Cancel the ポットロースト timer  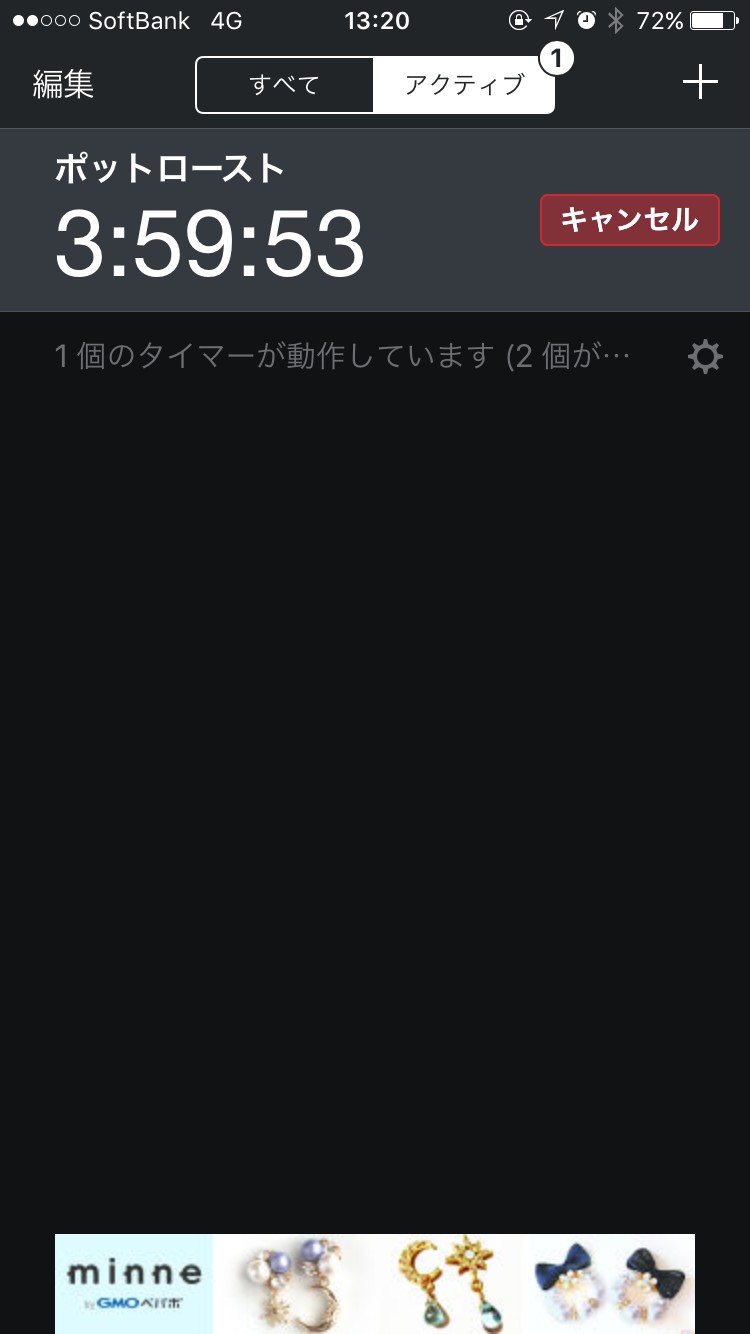point(629,220)
